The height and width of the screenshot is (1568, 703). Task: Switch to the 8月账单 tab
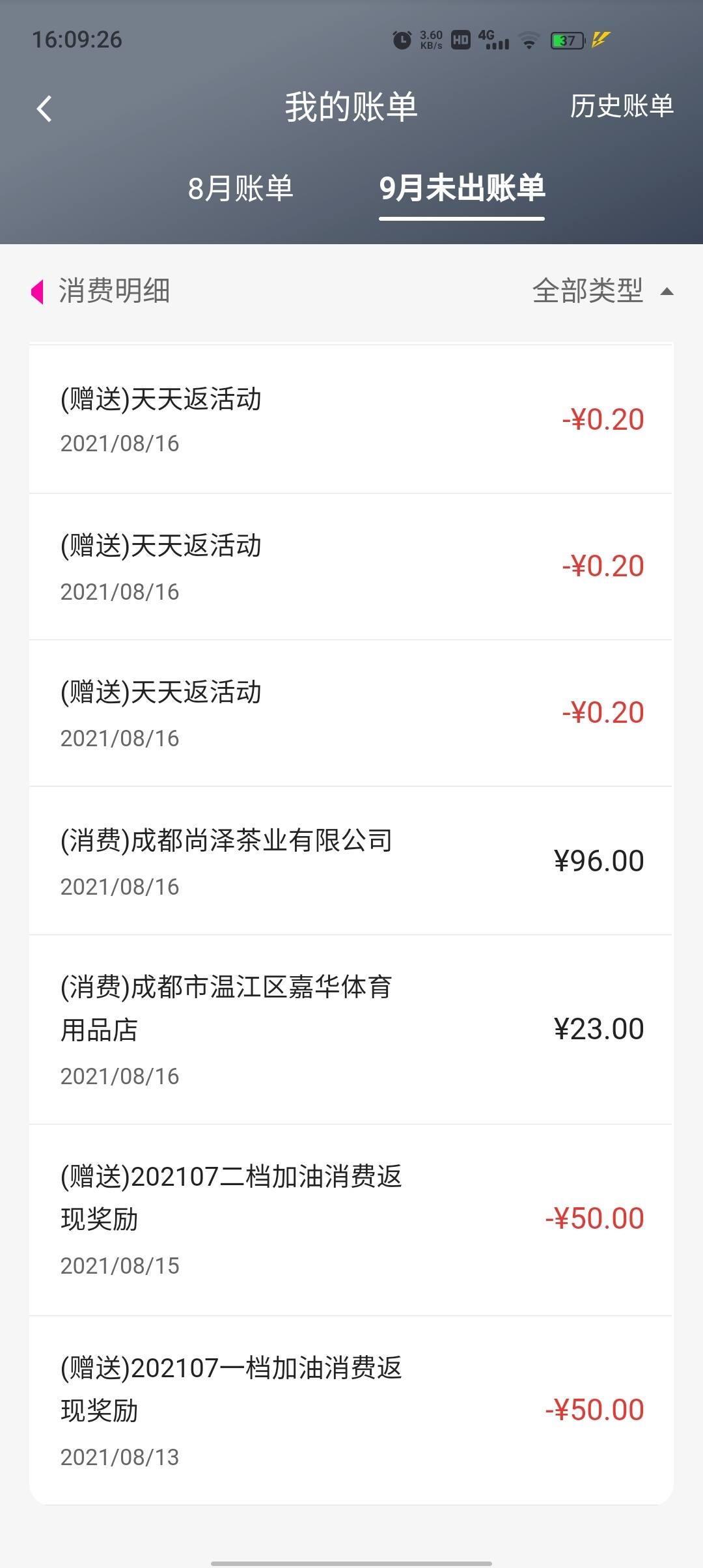point(240,188)
